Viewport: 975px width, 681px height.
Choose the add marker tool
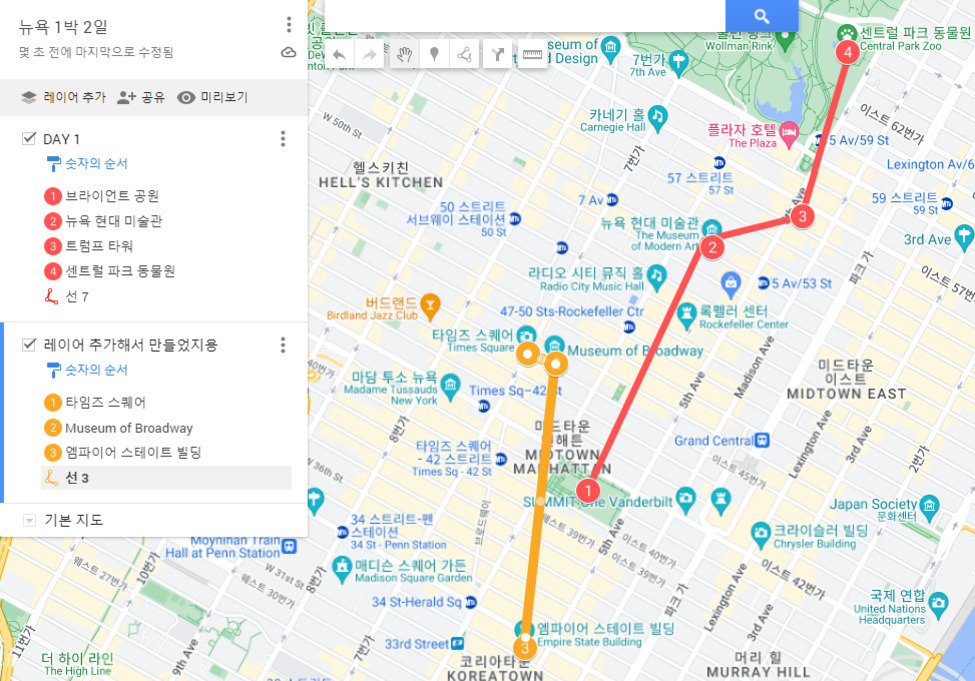coord(434,54)
